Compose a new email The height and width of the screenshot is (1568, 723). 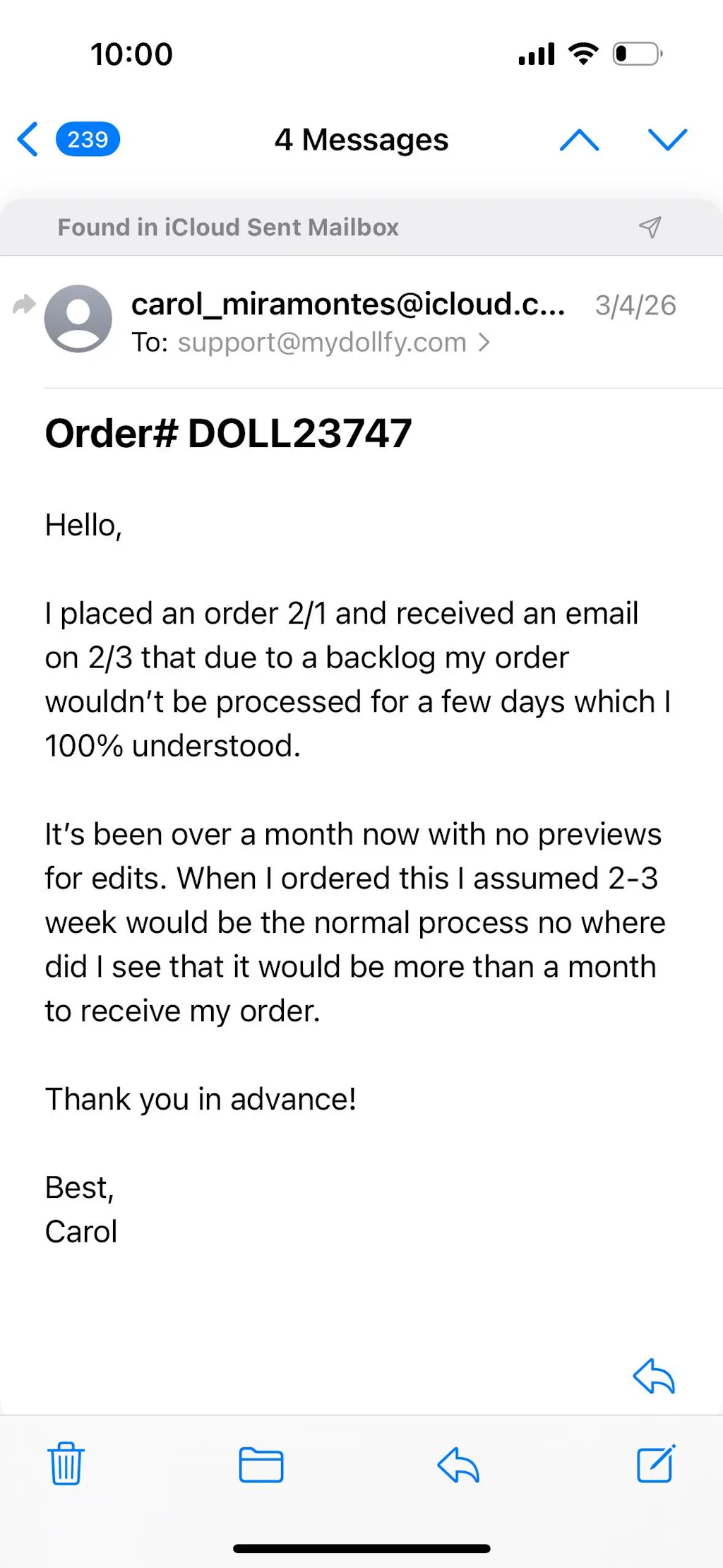(655, 1464)
